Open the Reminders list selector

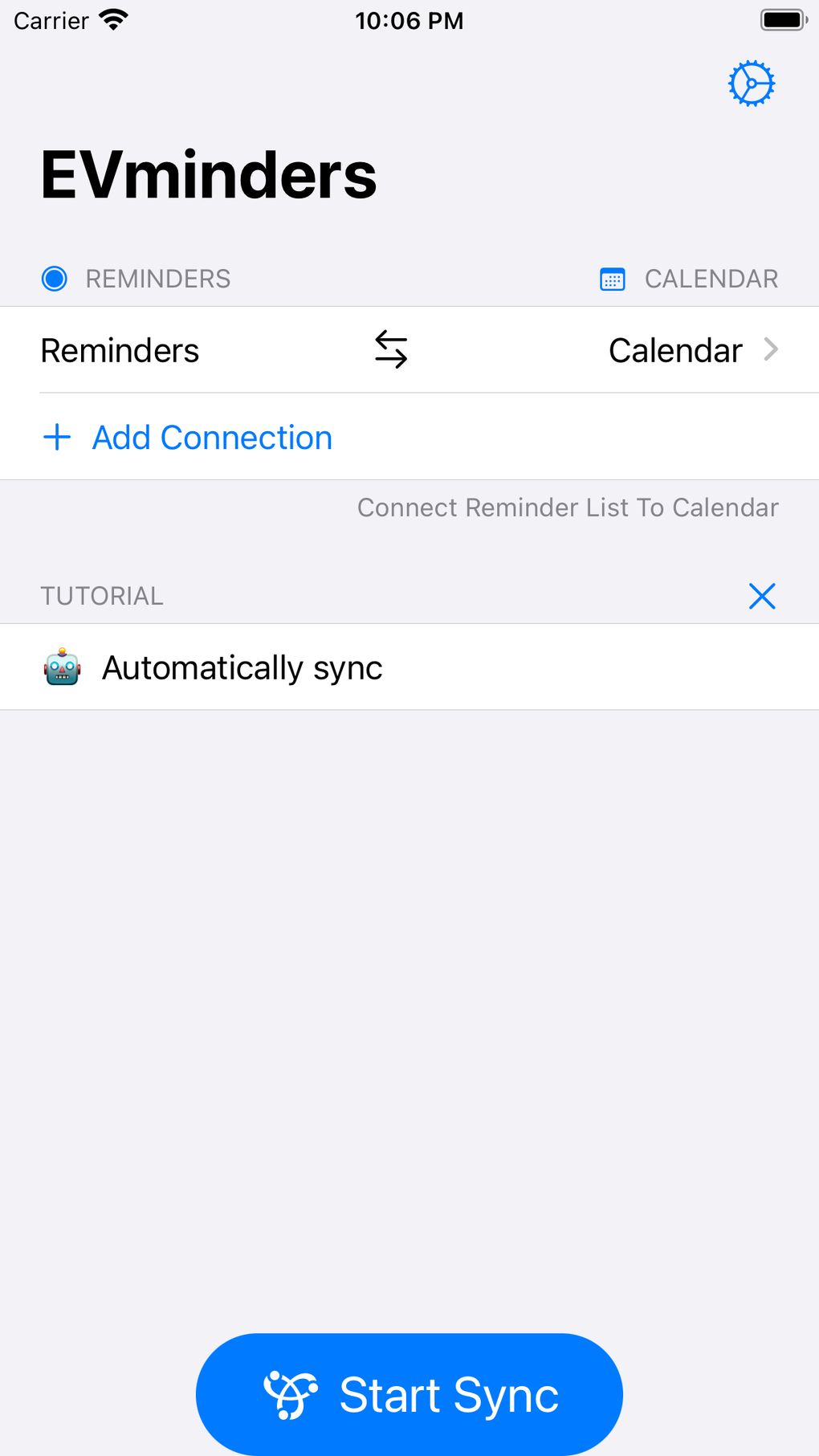(x=120, y=349)
